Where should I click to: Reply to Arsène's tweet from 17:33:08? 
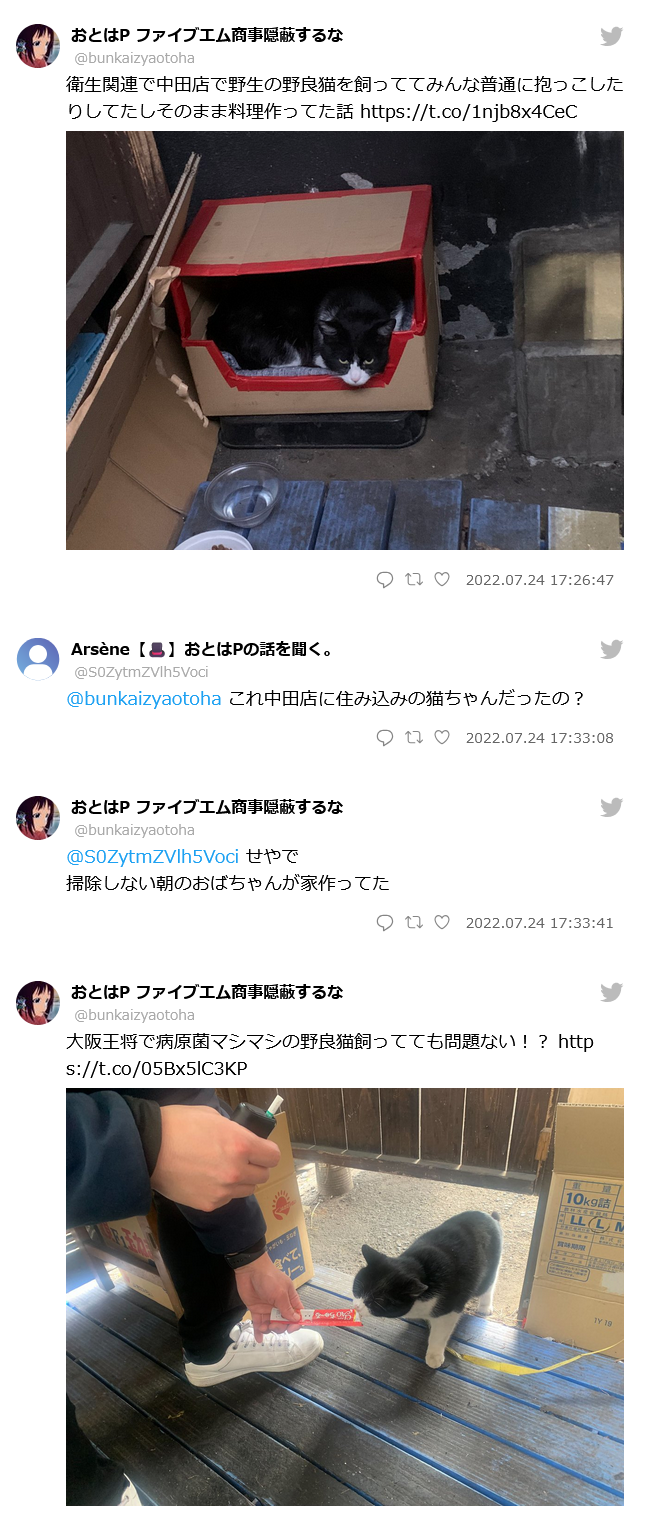click(385, 738)
